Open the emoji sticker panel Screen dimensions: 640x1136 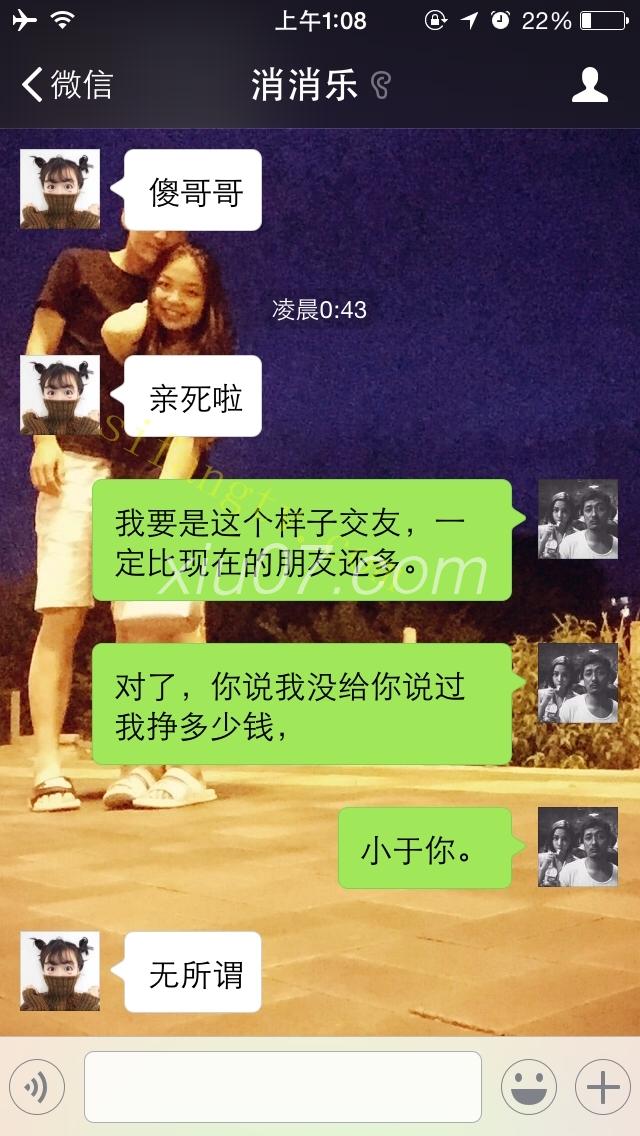[x=528, y=1086]
